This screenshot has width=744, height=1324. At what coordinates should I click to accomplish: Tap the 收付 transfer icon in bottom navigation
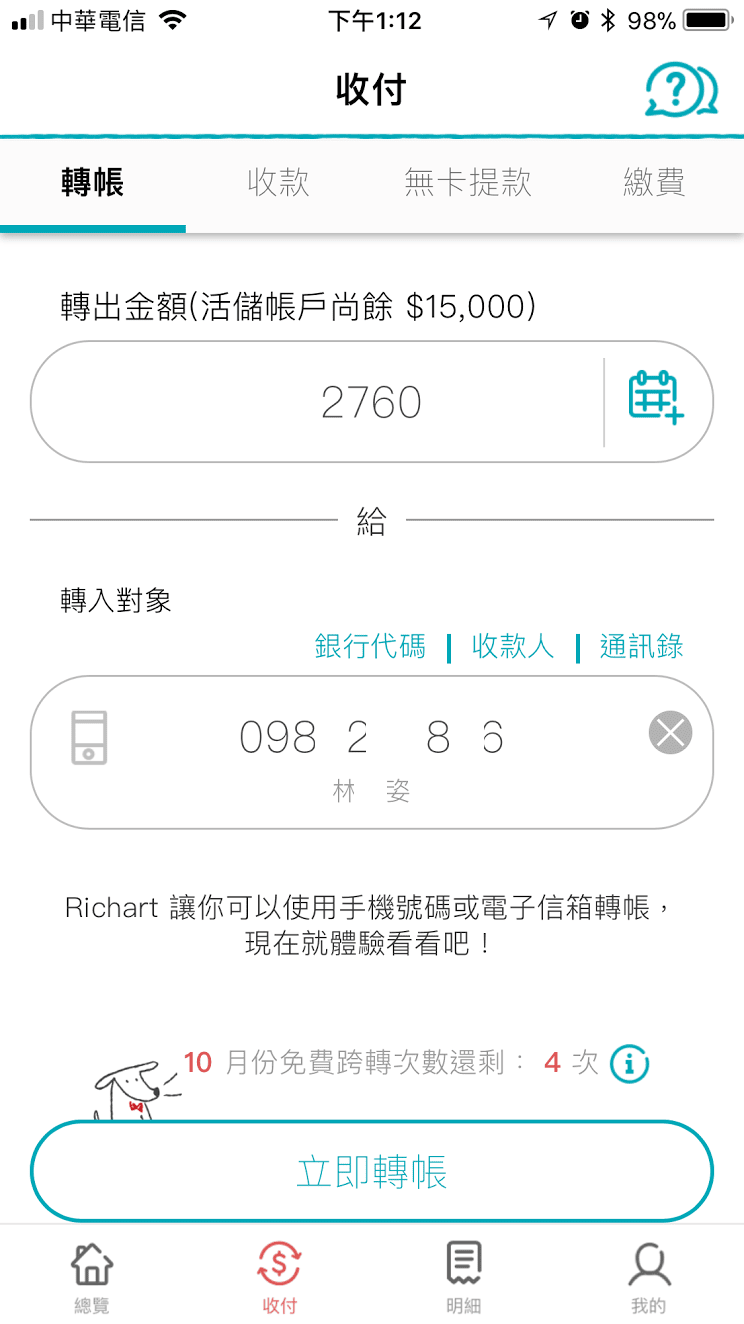(279, 1270)
